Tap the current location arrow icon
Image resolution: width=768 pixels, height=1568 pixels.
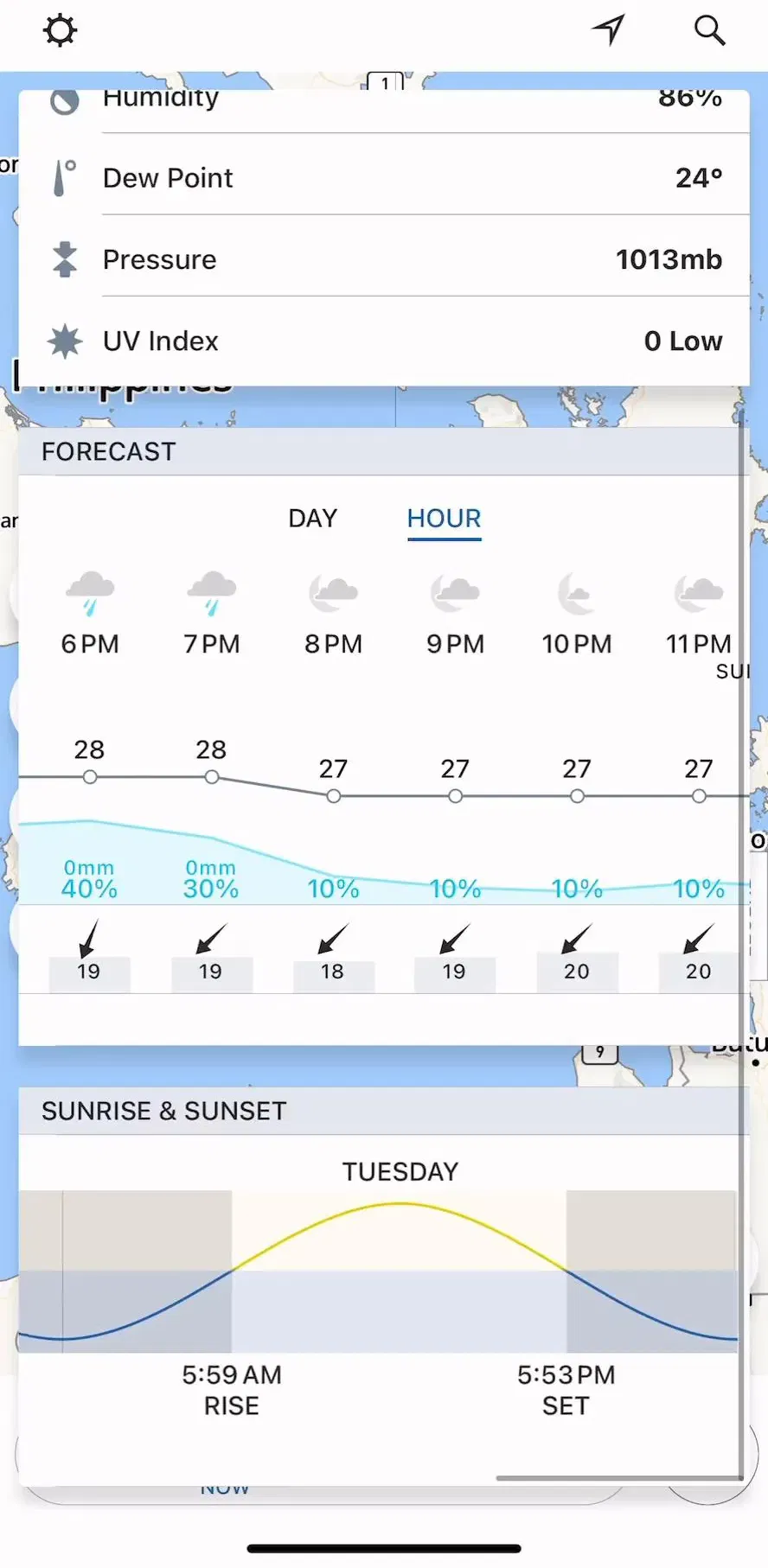click(x=609, y=30)
